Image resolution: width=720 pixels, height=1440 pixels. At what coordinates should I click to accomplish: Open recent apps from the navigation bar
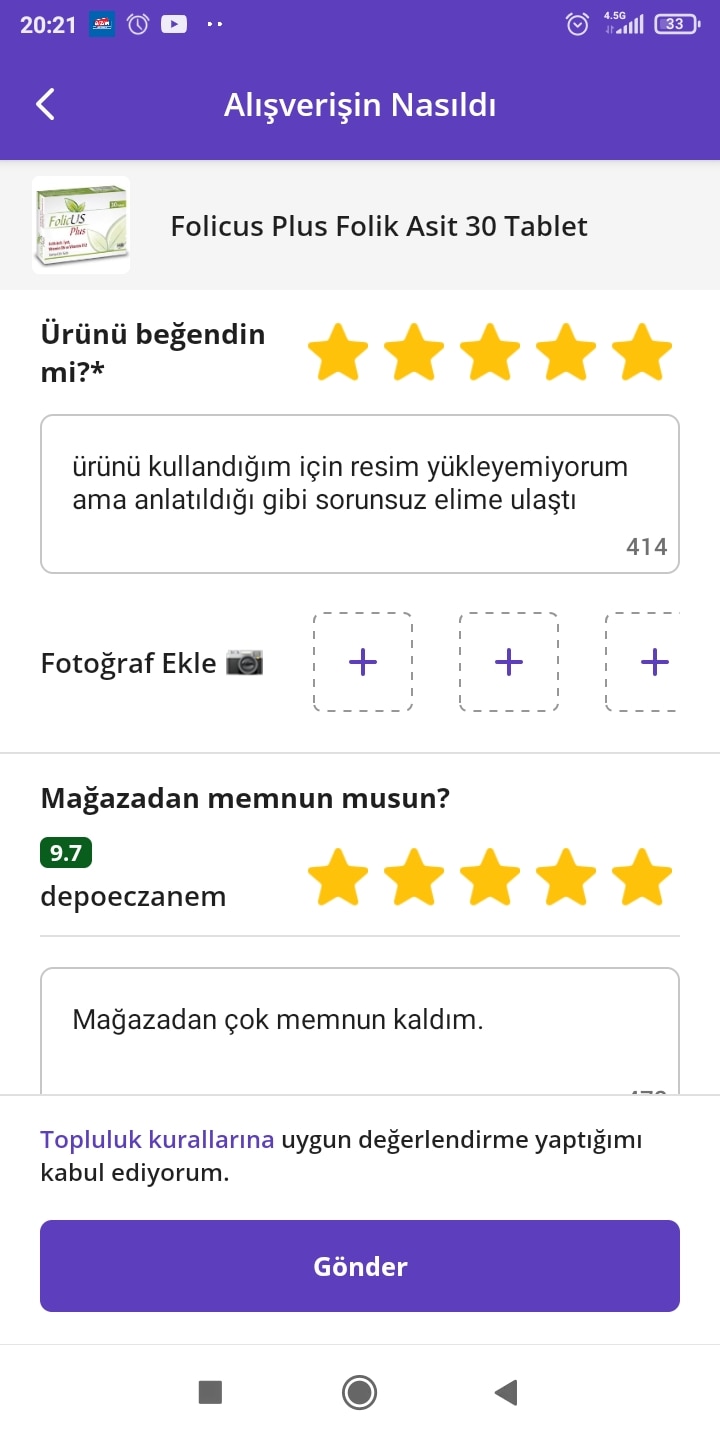(x=210, y=1392)
